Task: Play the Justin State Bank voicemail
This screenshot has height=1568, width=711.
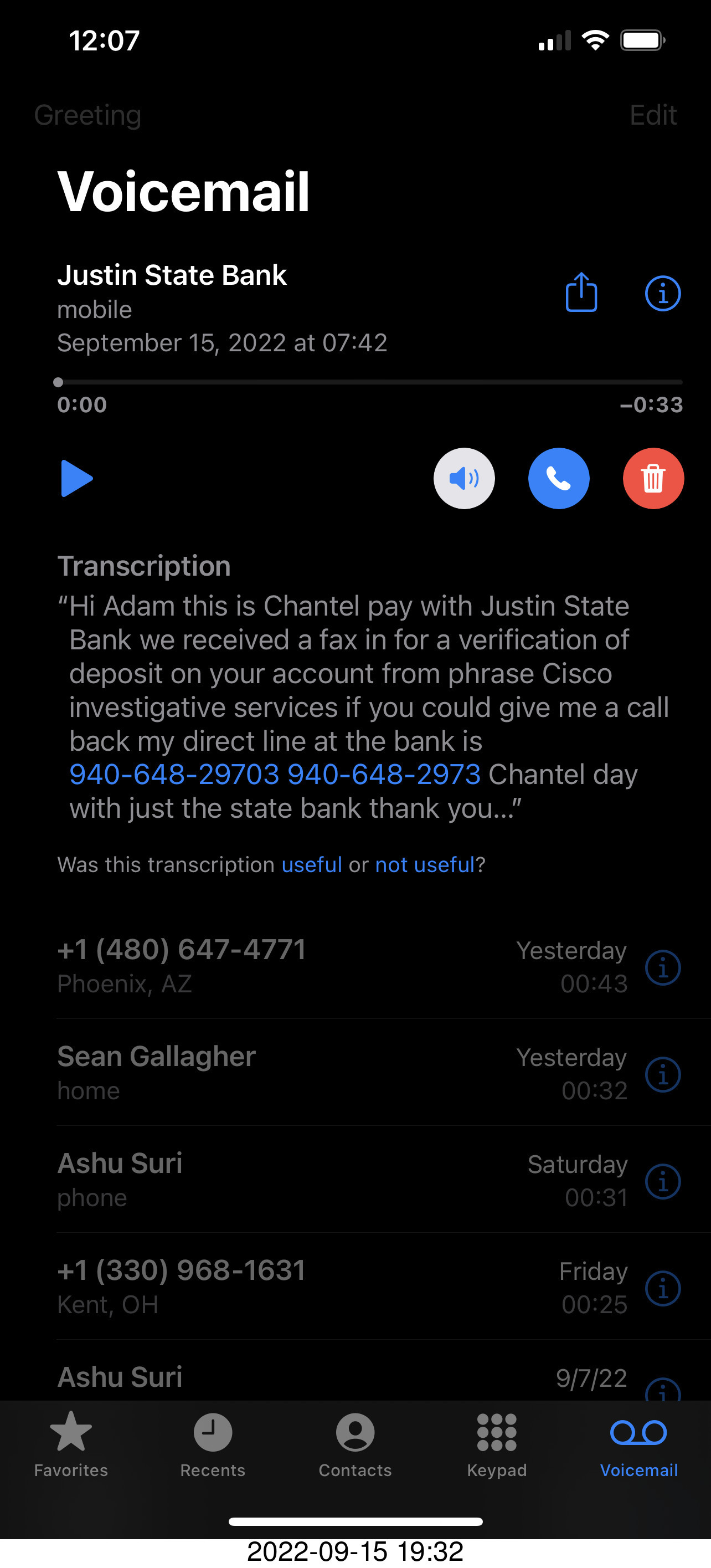Action: coord(76,479)
